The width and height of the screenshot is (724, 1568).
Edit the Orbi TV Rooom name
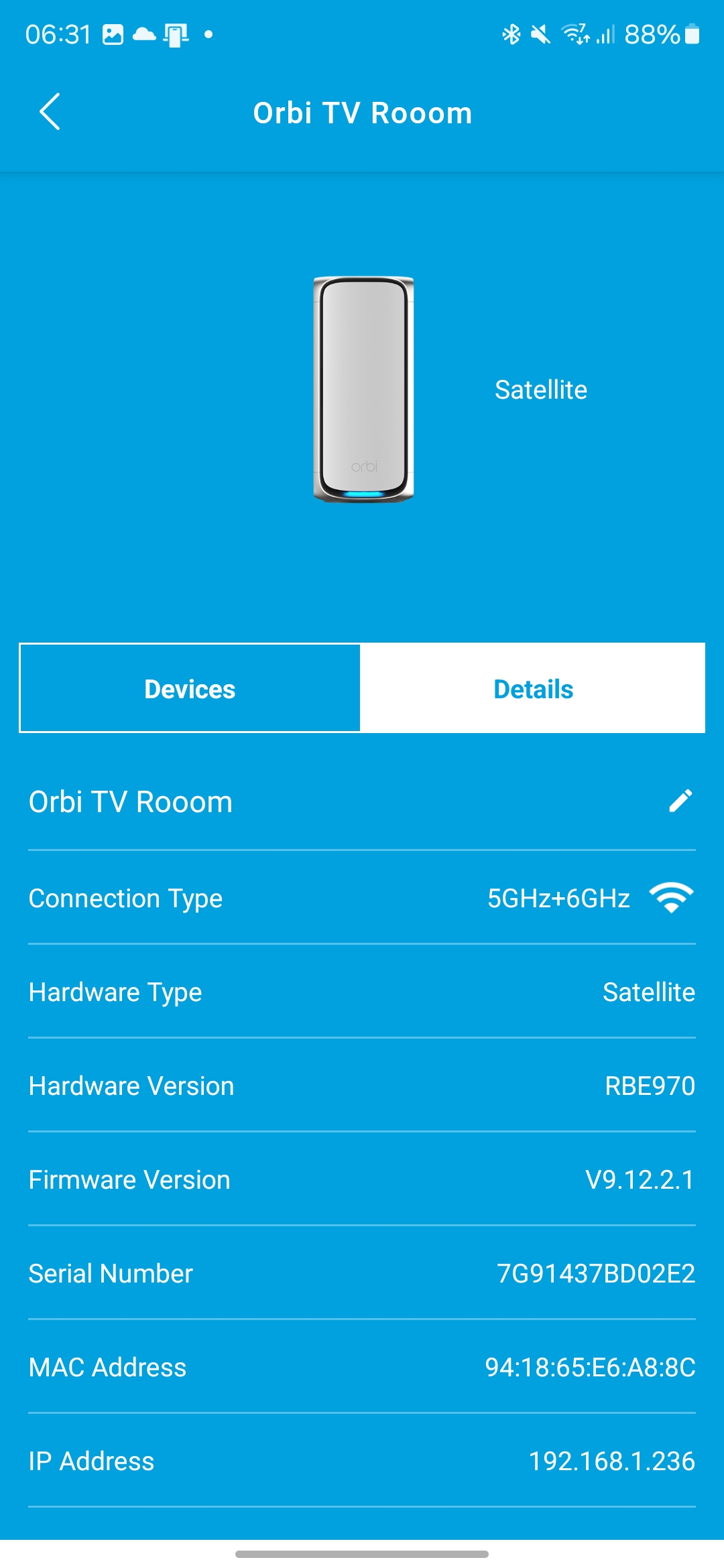coord(680,801)
